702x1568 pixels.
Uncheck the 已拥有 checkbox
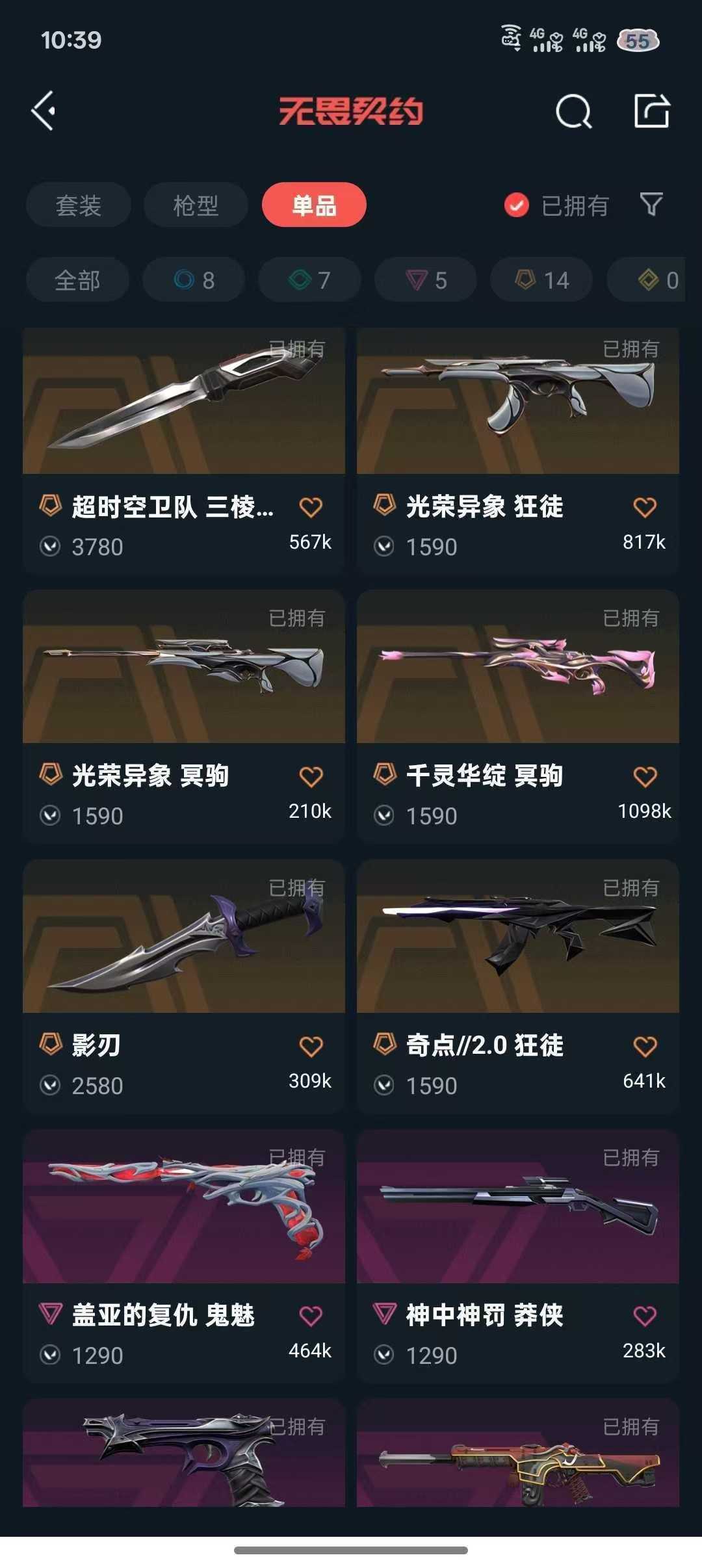tap(517, 205)
